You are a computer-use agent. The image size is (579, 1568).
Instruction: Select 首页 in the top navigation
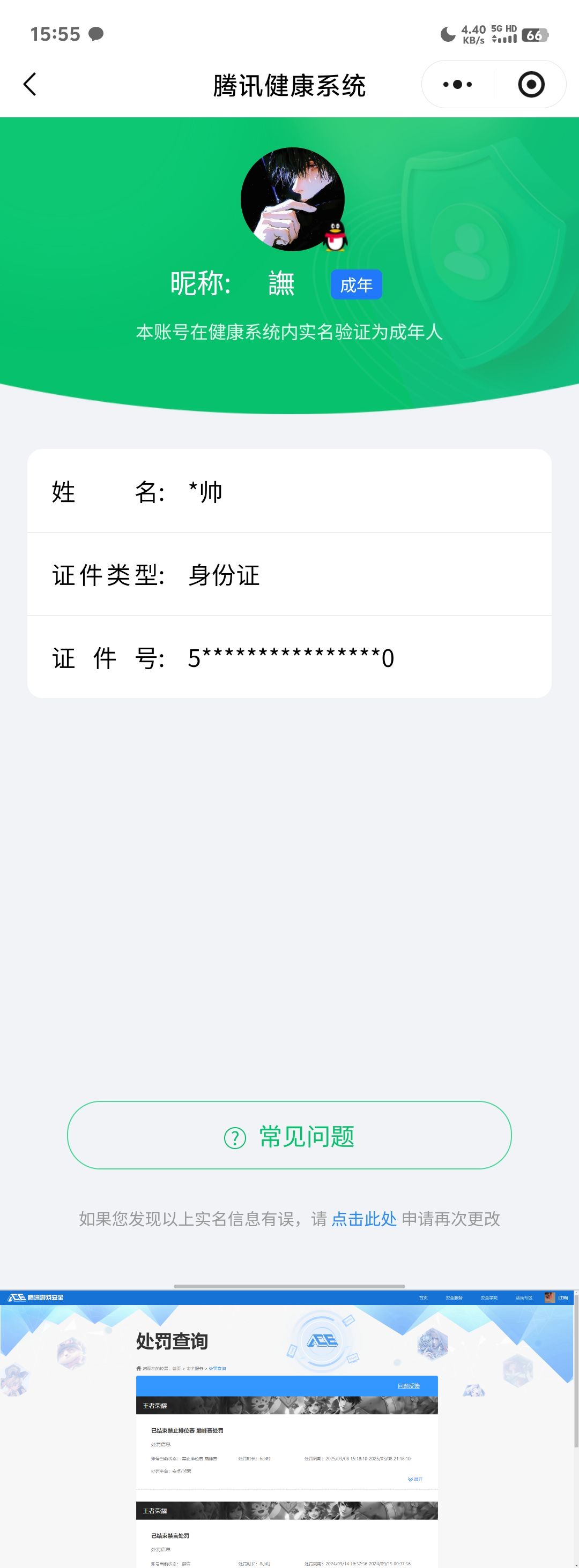point(424,1298)
